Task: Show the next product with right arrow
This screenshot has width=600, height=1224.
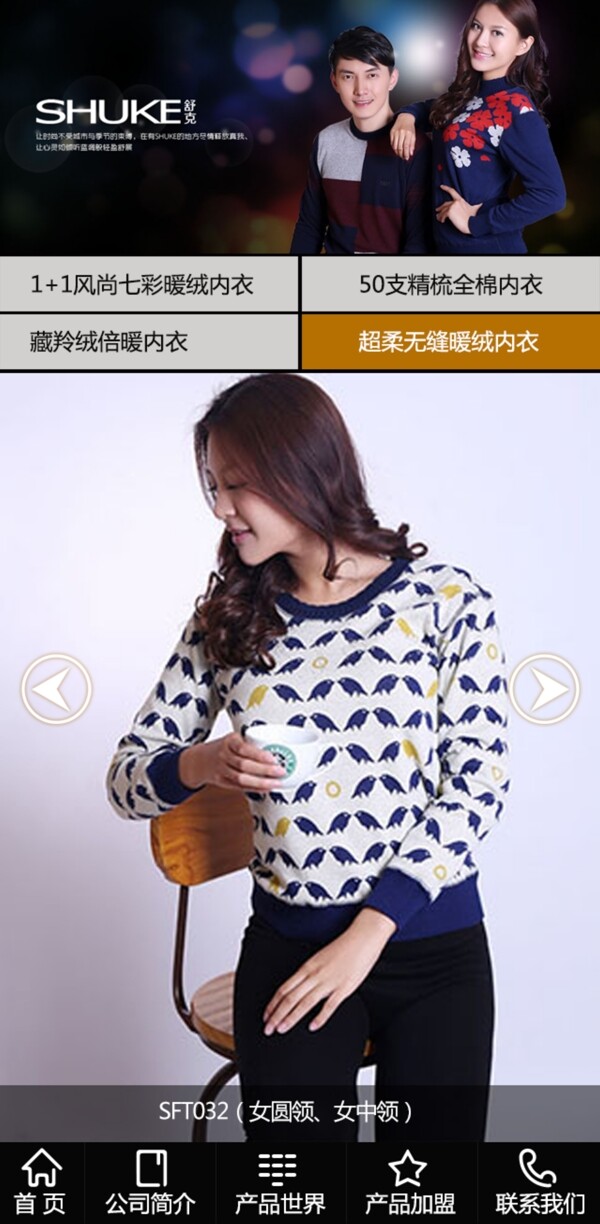Action: click(x=544, y=689)
